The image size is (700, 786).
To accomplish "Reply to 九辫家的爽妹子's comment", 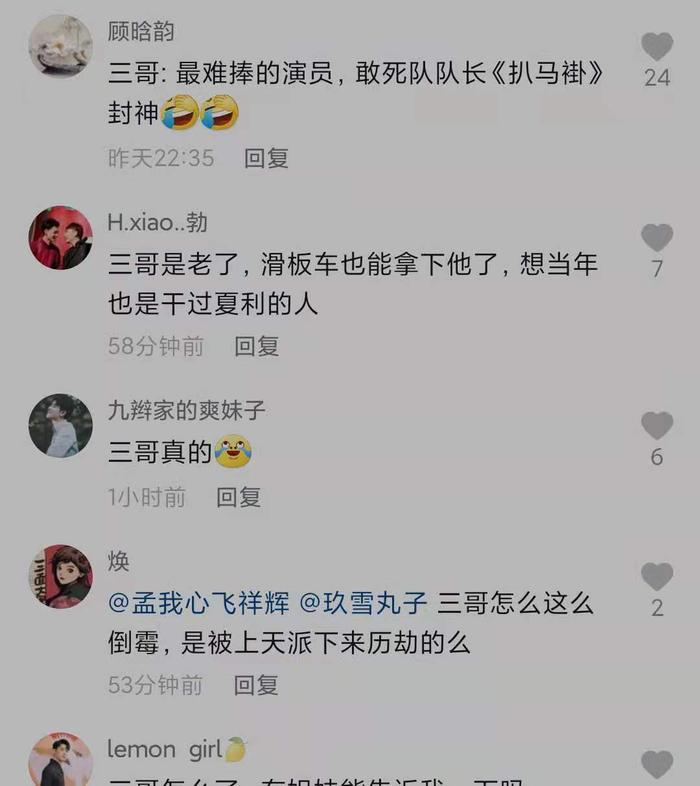I will (239, 497).
